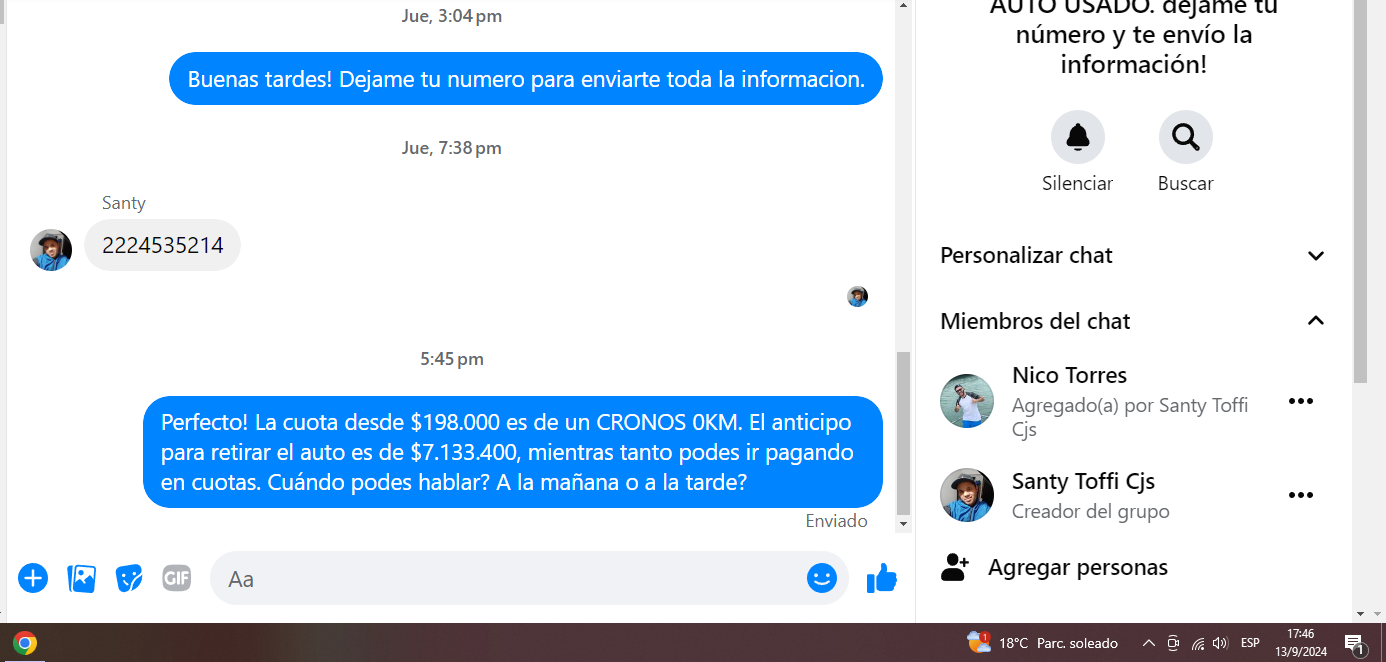Tap Agregar personas to add members
The image size is (1386, 662).
1077,568
